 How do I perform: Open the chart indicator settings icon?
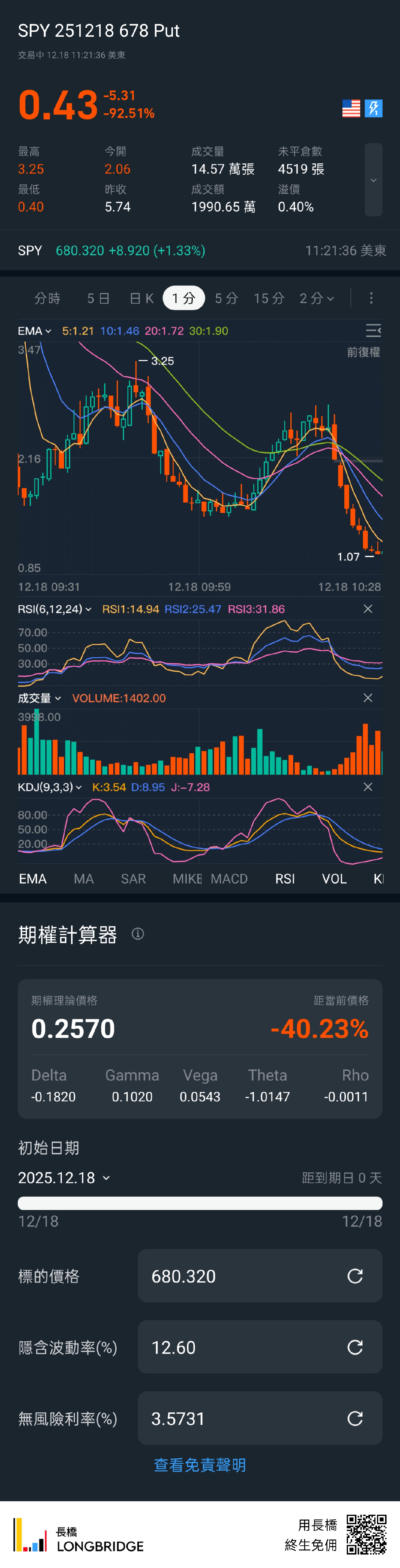(373, 330)
